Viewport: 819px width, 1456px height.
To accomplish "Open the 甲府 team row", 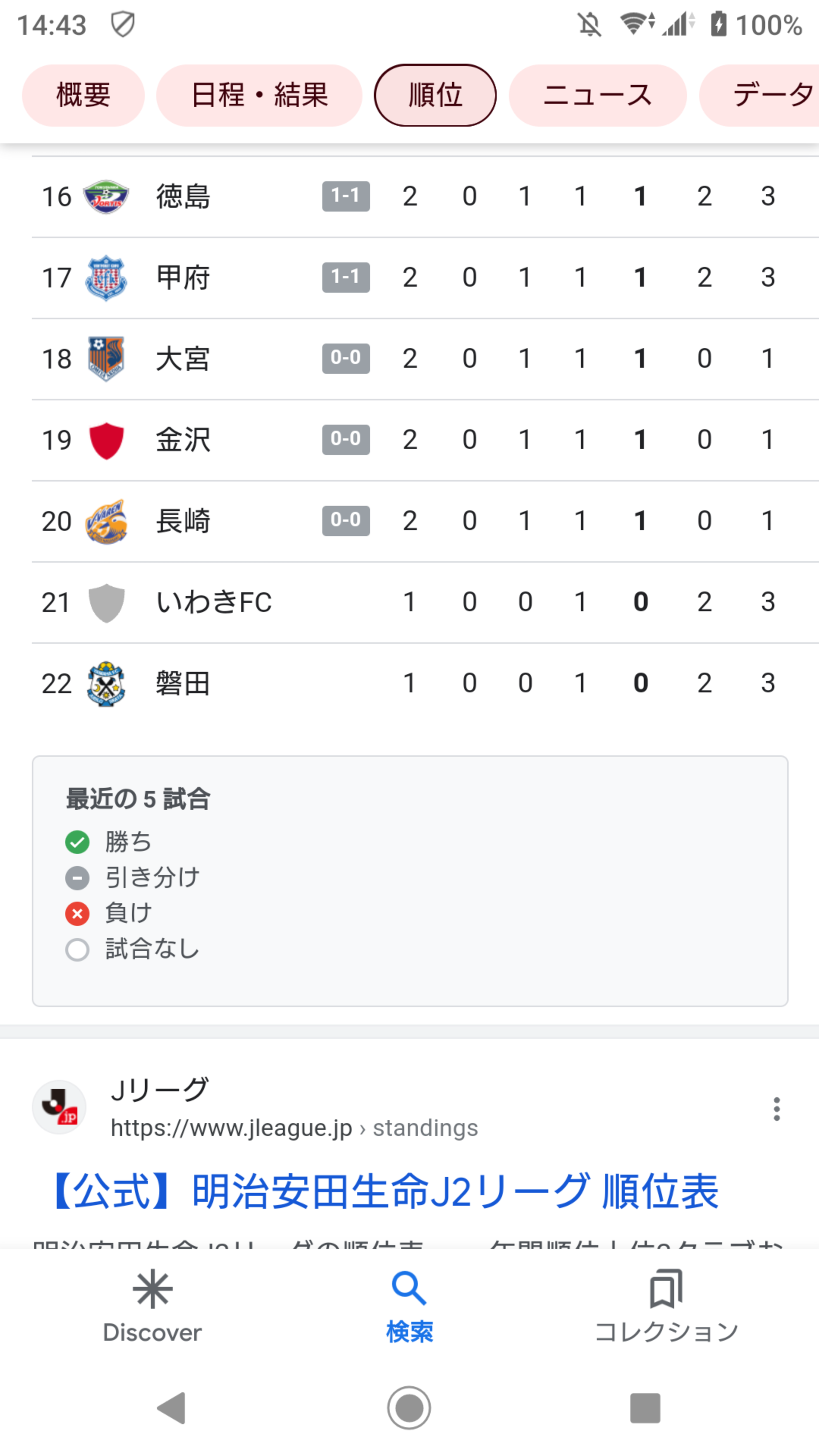I will point(425,278).
